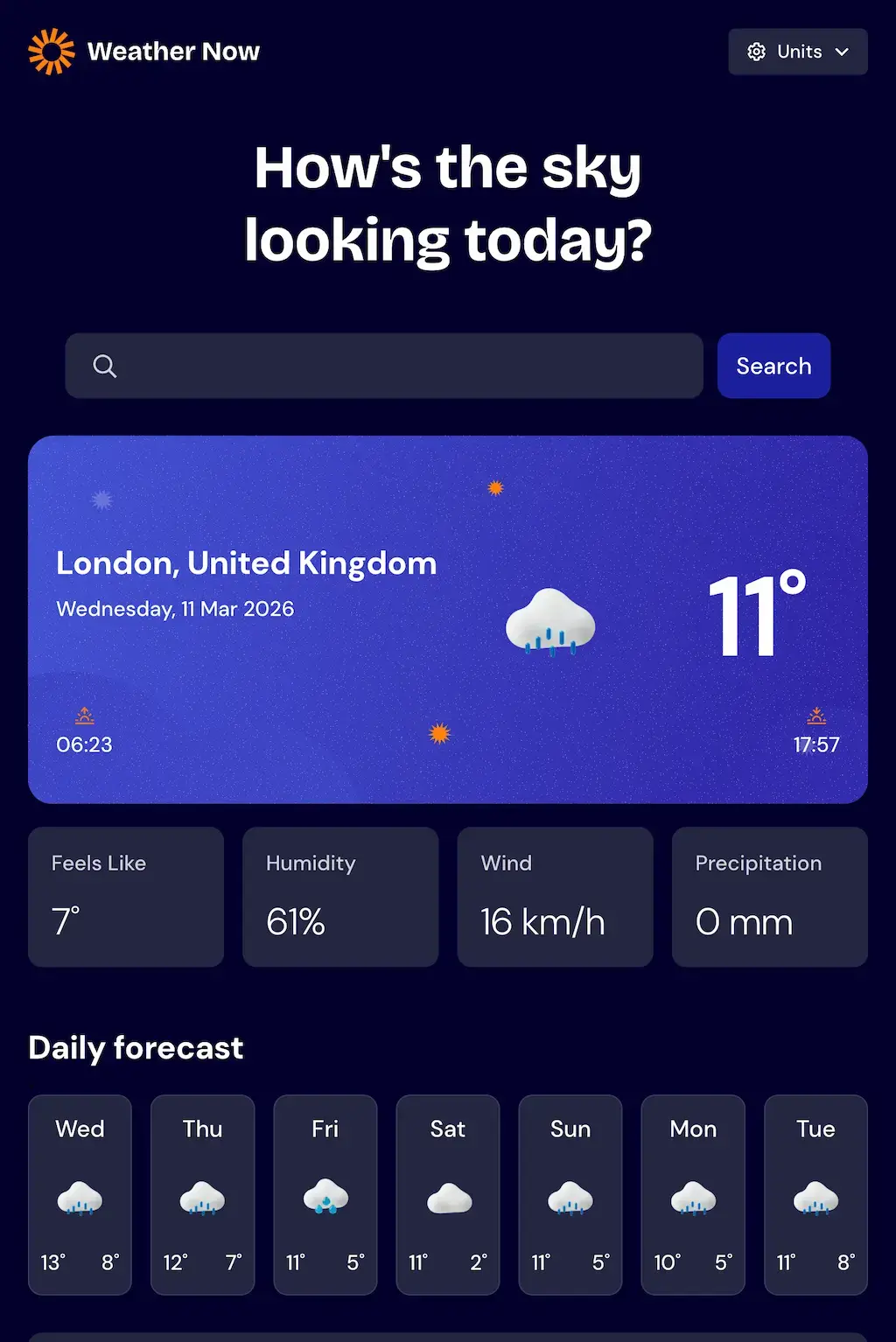Click the magnifying glass icon in the search bar
Screen dimensions: 896x1342
(105, 366)
